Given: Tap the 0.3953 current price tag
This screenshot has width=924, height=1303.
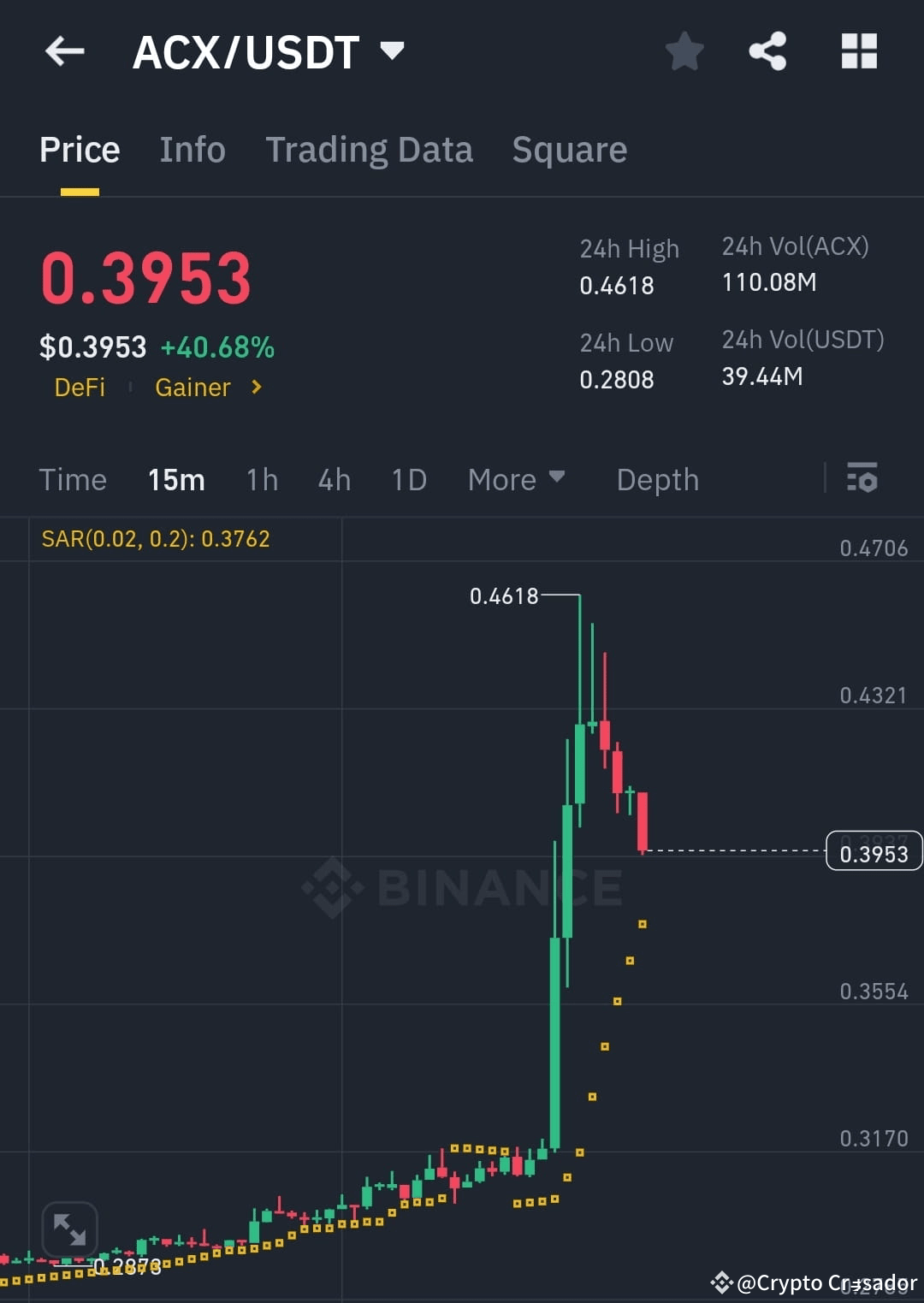Looking at the screenshot, I should 873,851.
